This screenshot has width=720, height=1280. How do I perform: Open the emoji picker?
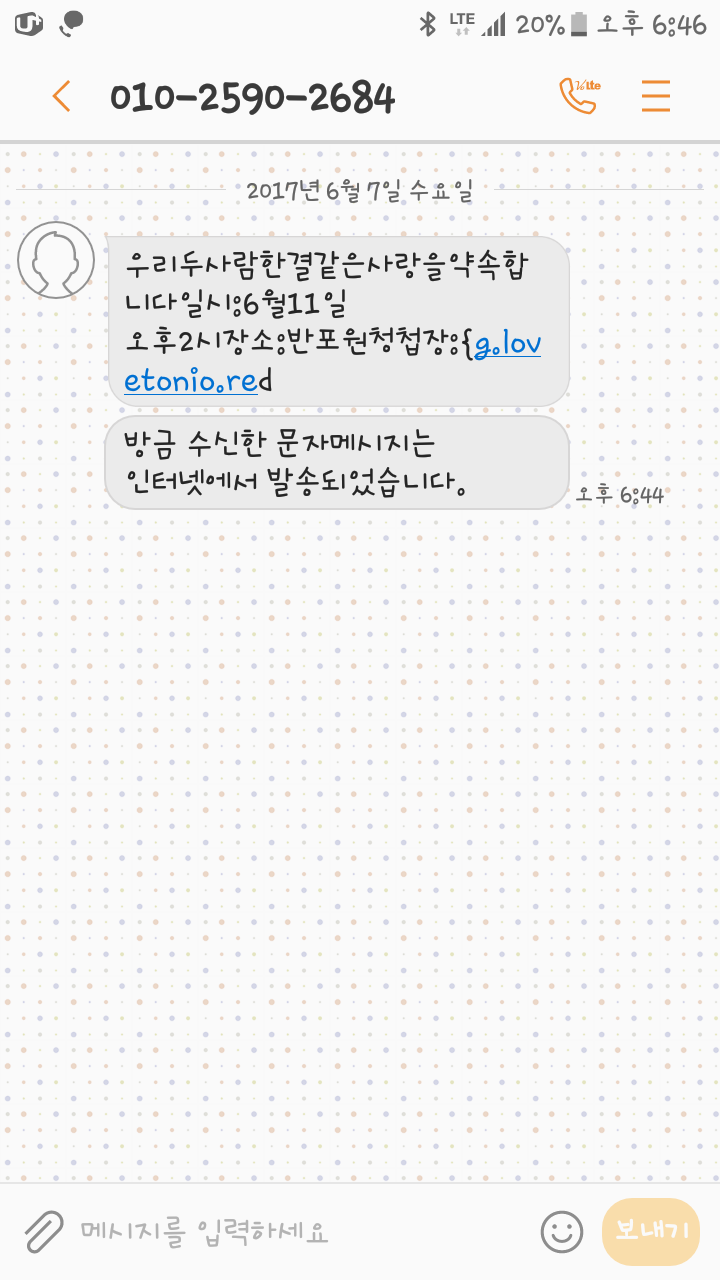coord(562,1231)
